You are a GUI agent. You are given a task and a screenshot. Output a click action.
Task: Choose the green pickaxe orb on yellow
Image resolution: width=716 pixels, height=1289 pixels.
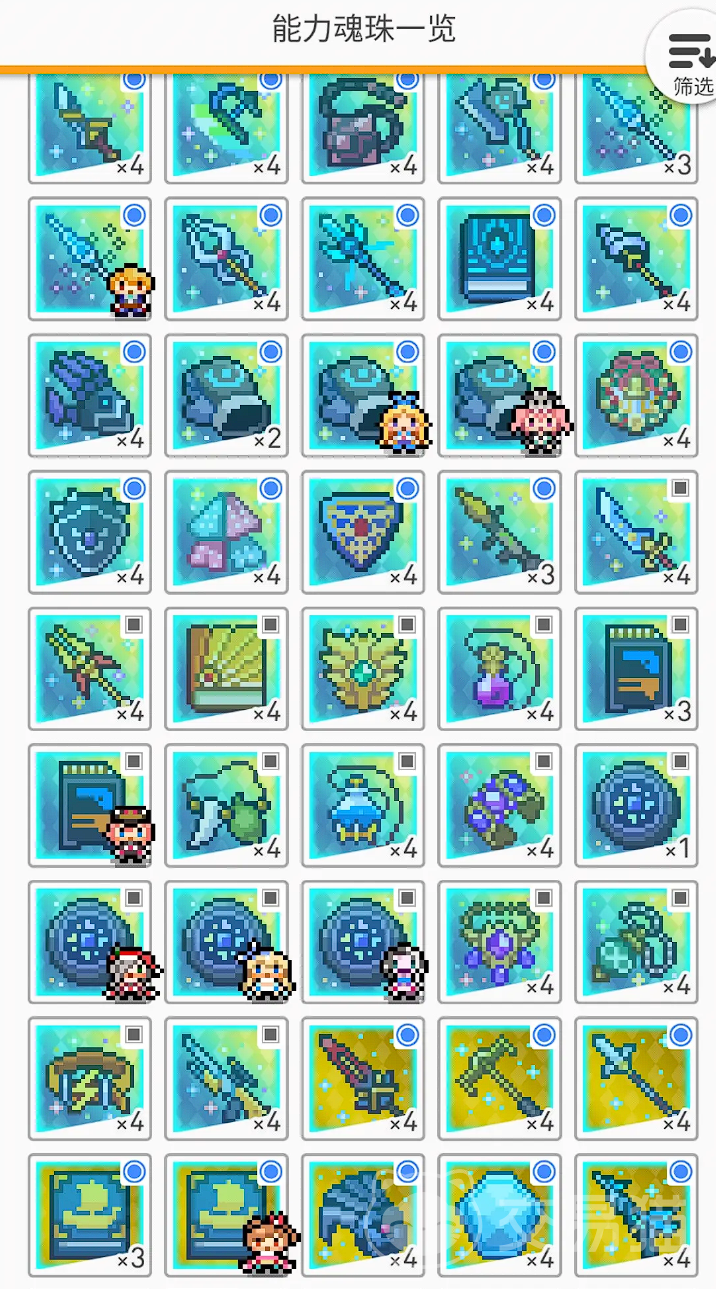click(499, 1079)
